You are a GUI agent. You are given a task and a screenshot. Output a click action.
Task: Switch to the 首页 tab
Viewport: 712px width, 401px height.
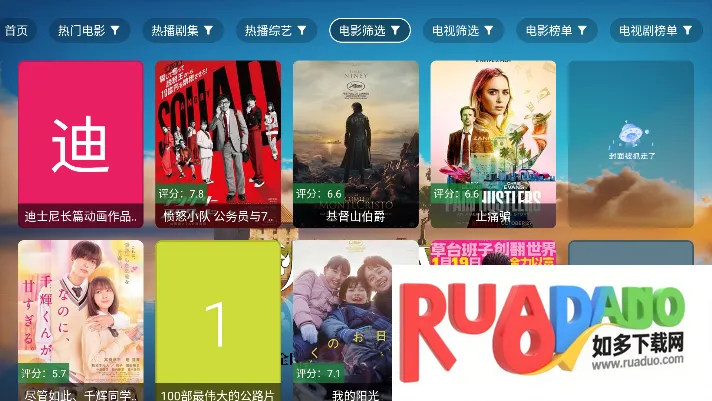click(x=14, y=31)
